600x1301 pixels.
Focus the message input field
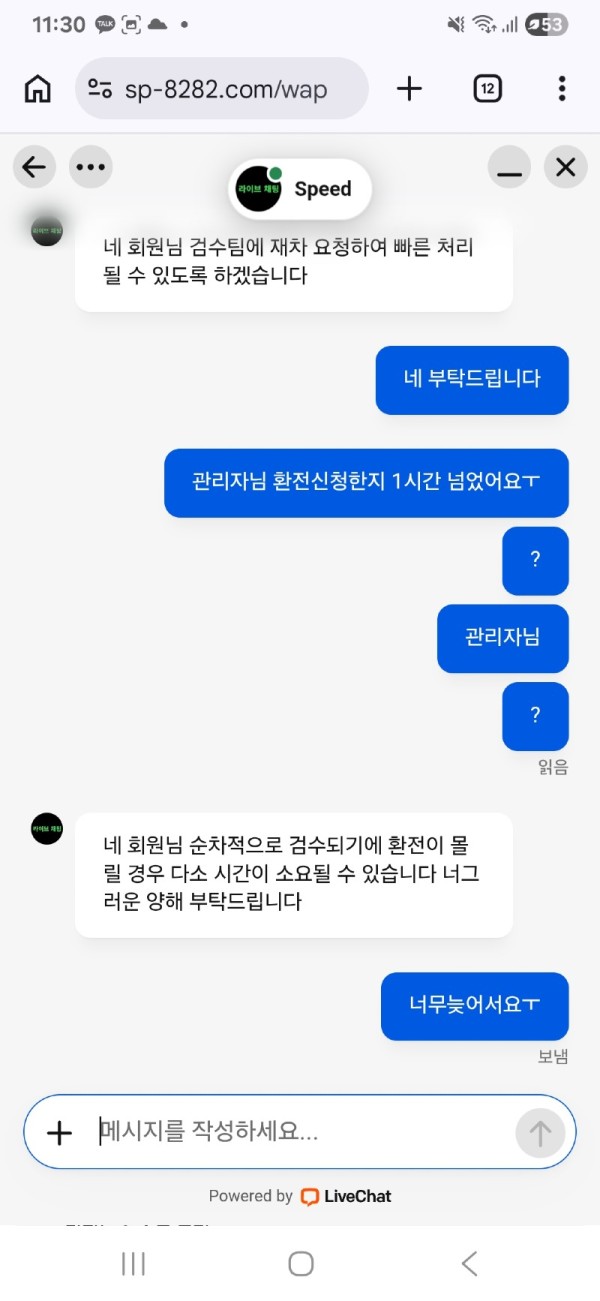tap(300, 1132)
